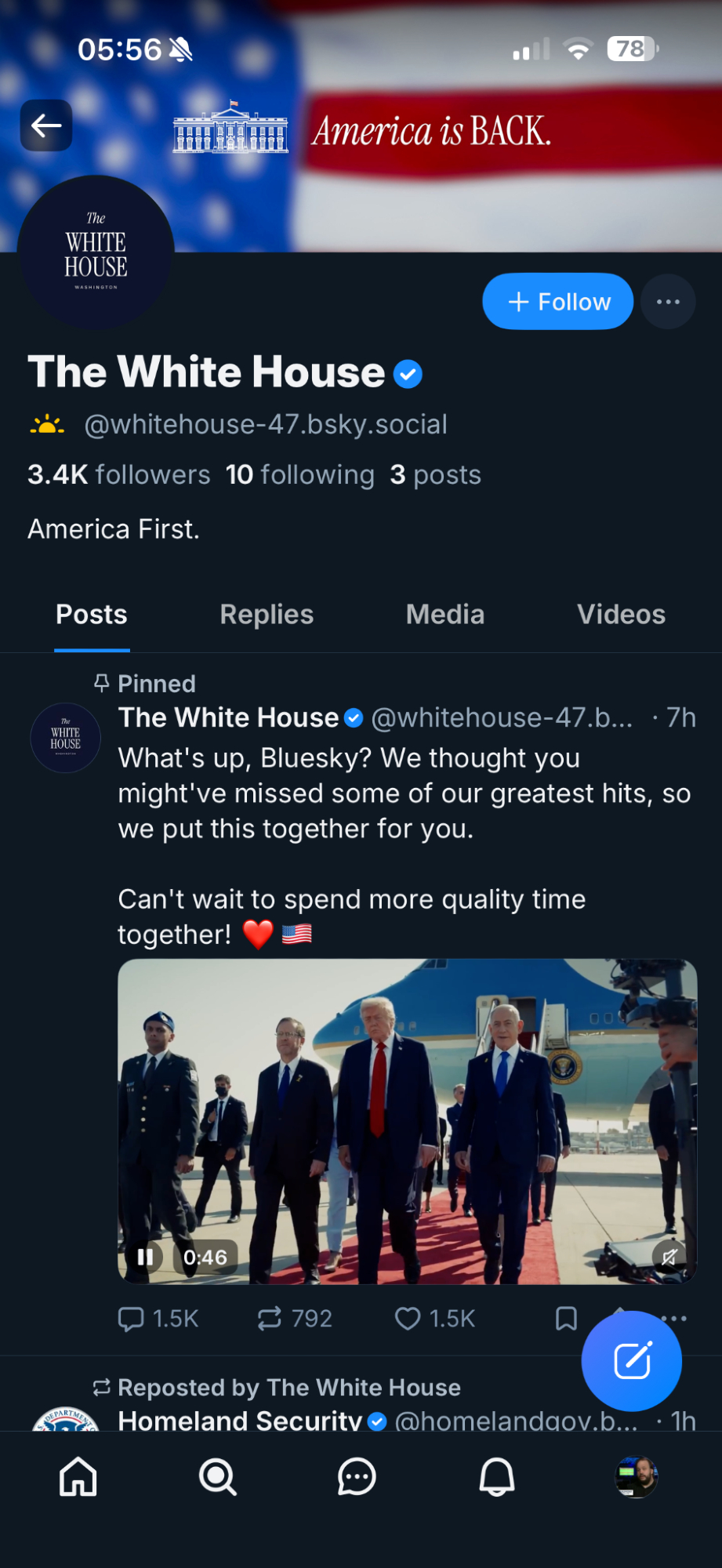Open my profile from bottom bar
The height and width of the screenshot is (1568, 722).
click(637, 1478)
